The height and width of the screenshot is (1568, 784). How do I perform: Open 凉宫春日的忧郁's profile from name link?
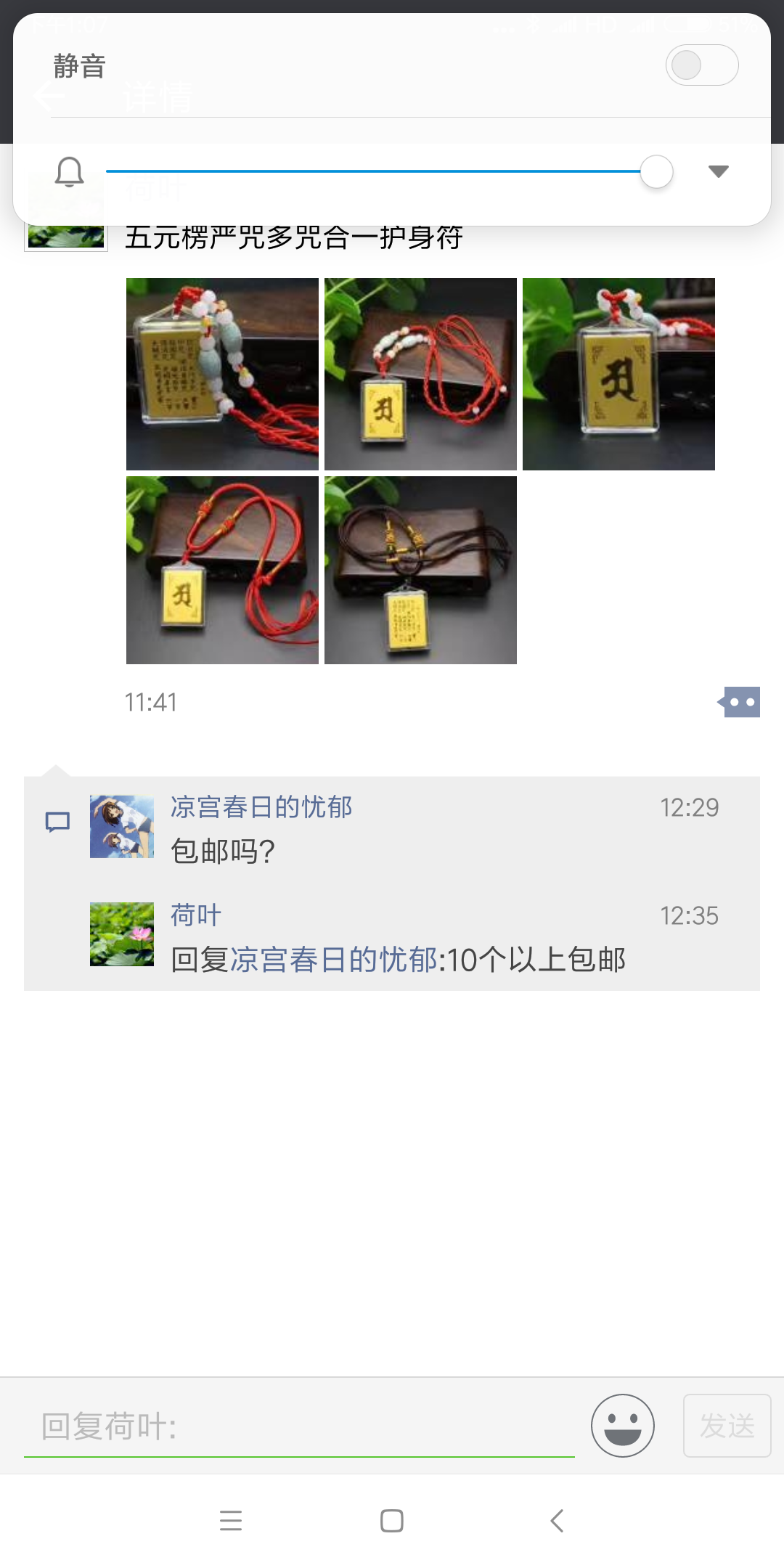[261, 807]
